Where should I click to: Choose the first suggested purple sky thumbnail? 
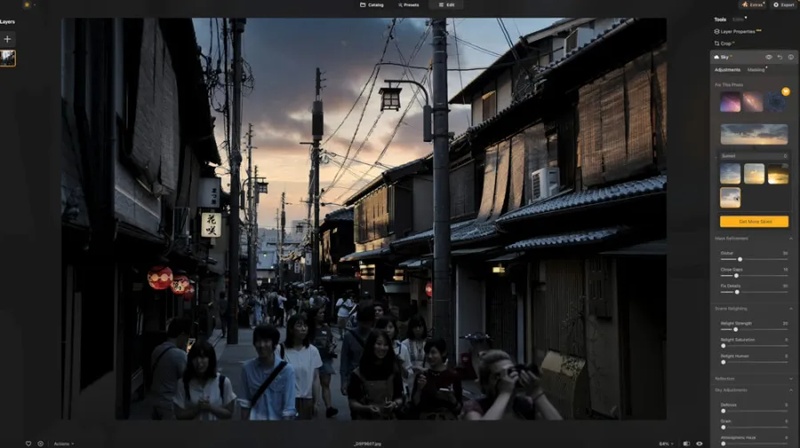pos(731,102)
